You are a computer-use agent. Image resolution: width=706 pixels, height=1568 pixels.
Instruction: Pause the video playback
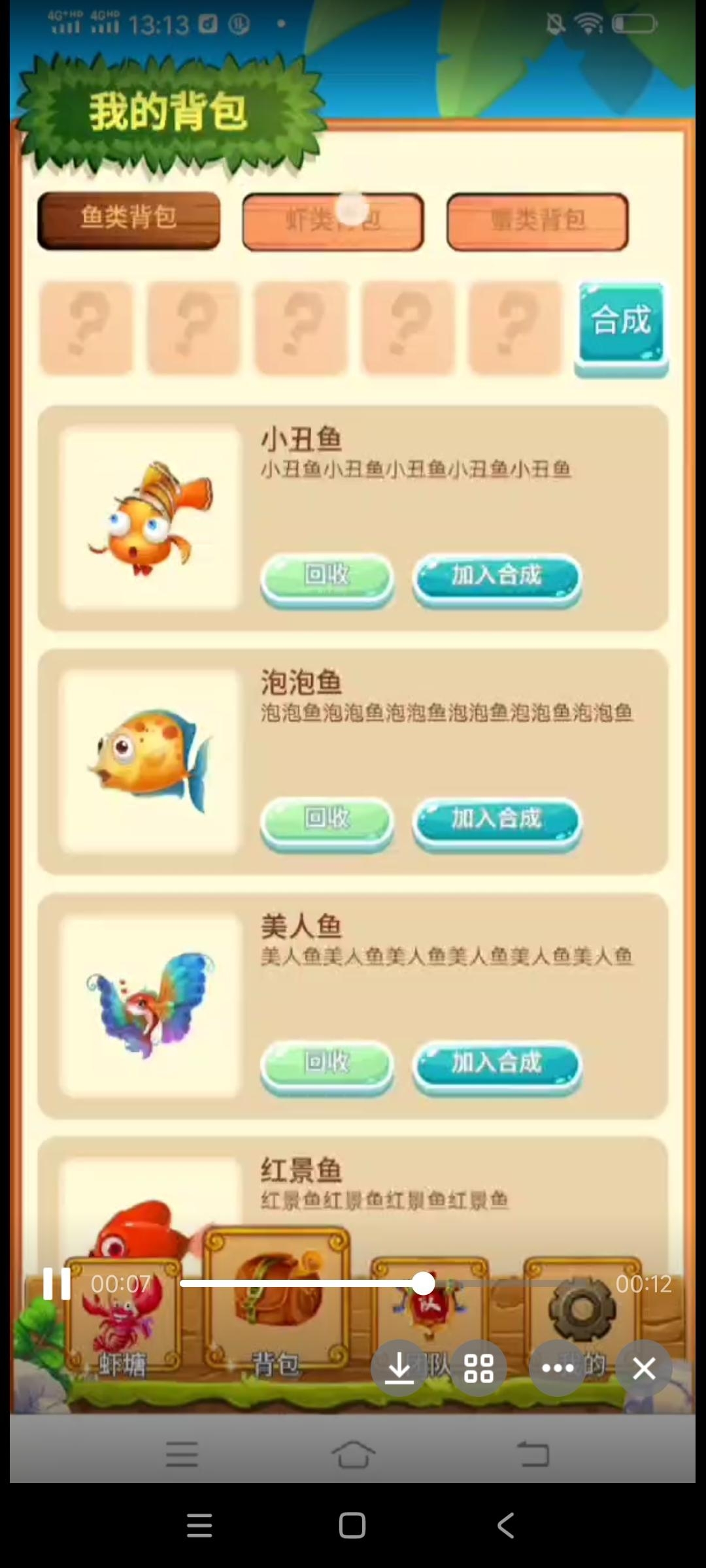(x=56, y=1284)
